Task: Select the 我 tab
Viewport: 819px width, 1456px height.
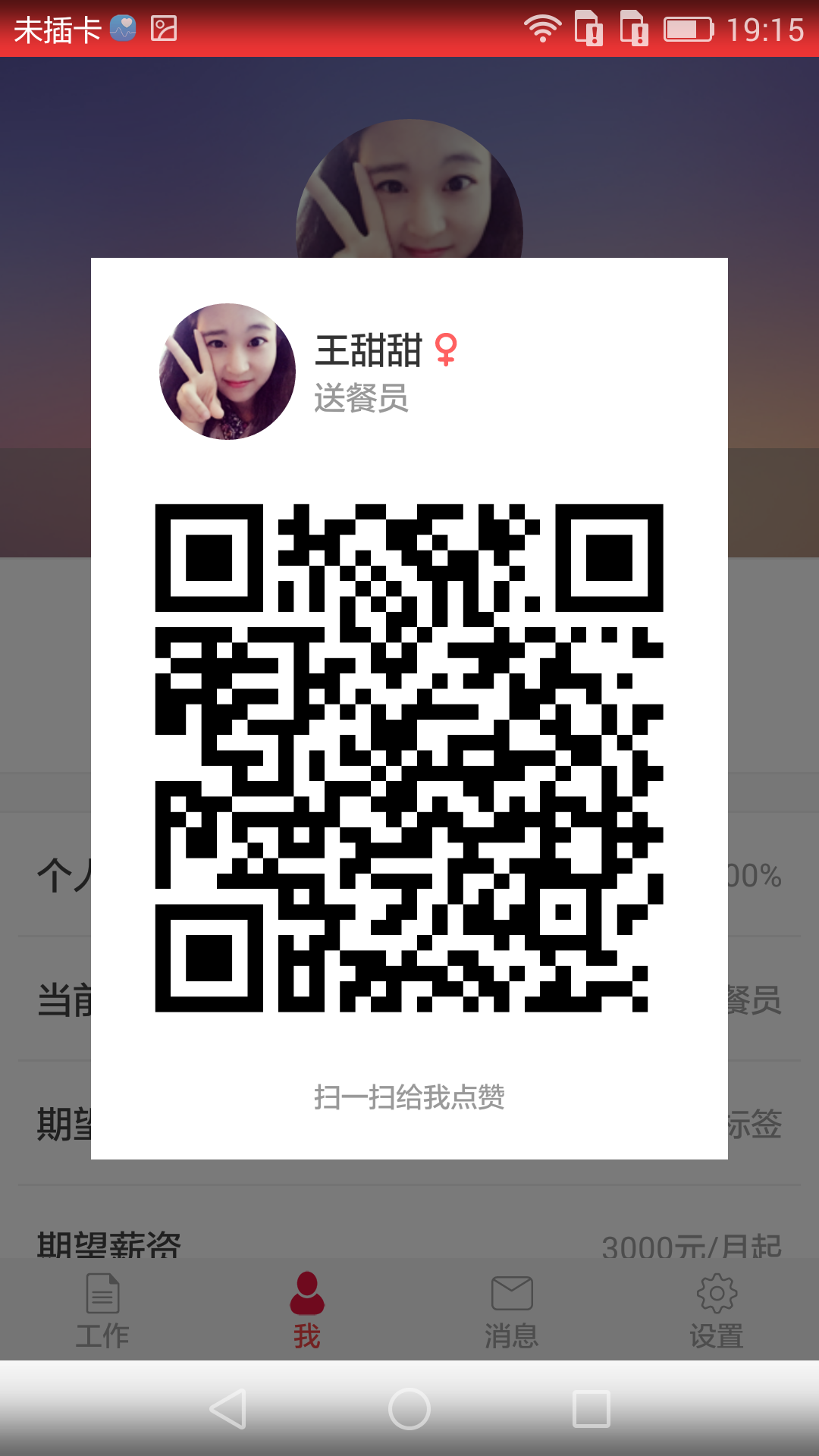Action: tap(307, 1311)
